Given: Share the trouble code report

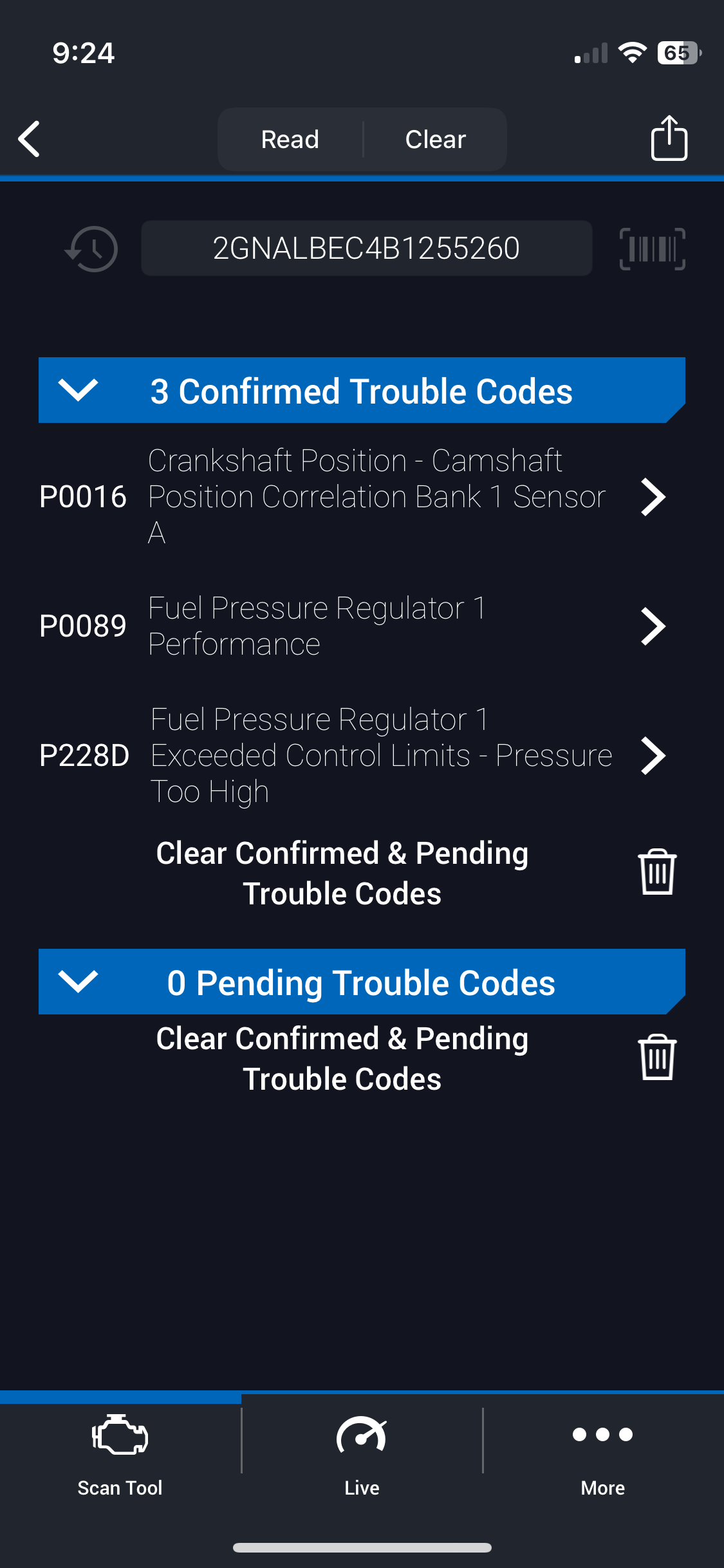Looking at the screenshot, I should tap(669, 138).
